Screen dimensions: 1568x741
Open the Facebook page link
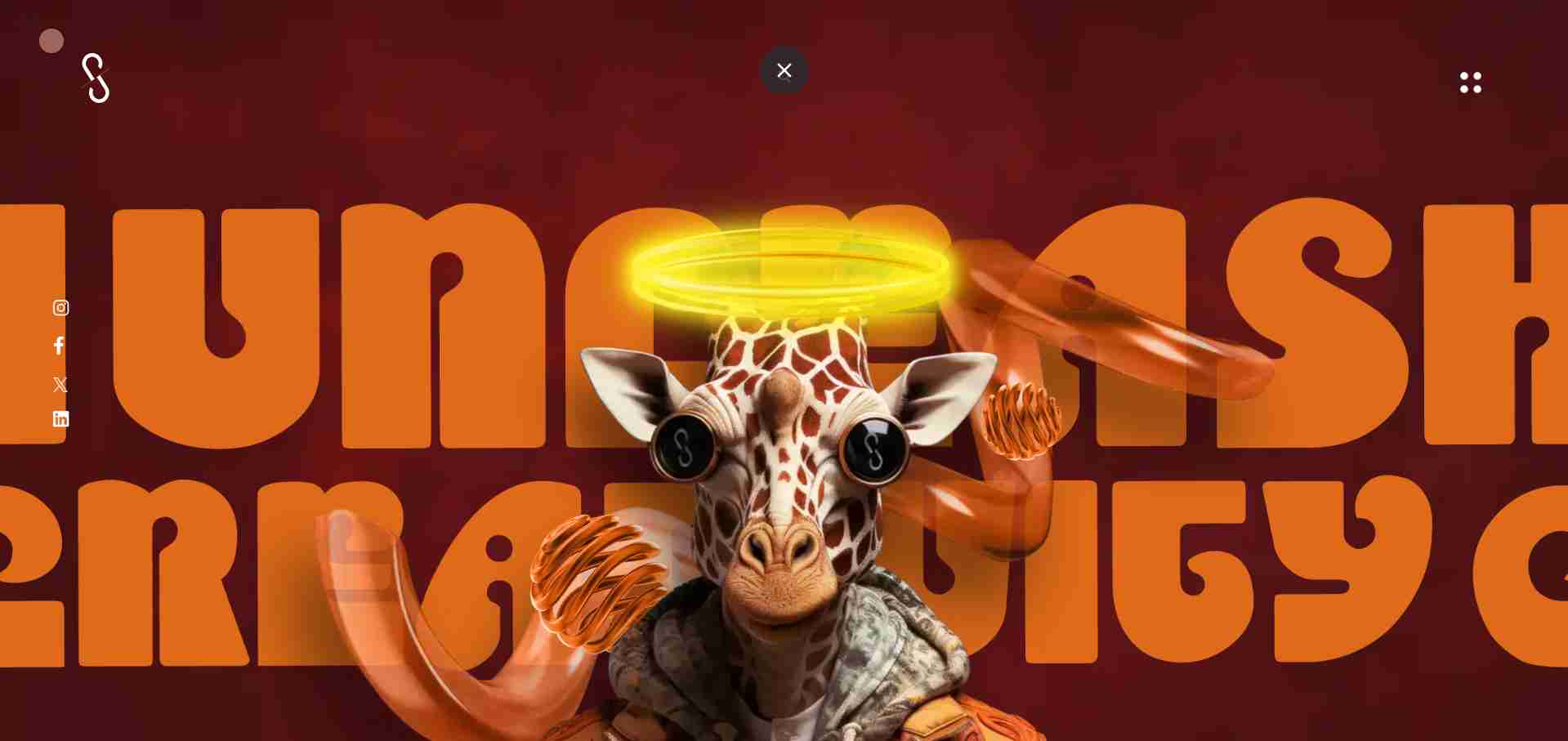[59, 346]
